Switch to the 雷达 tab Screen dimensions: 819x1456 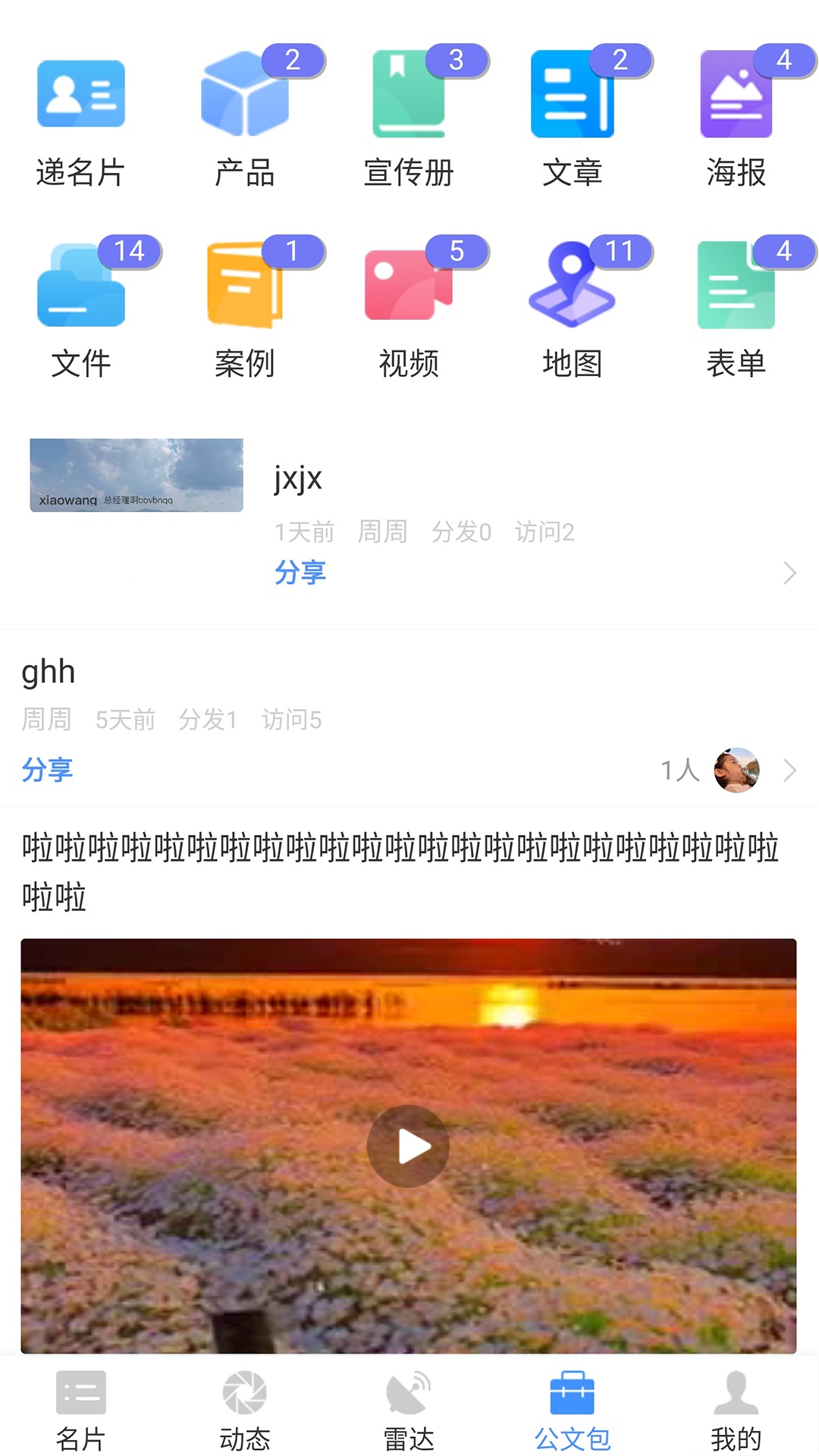click(409, 1410)
